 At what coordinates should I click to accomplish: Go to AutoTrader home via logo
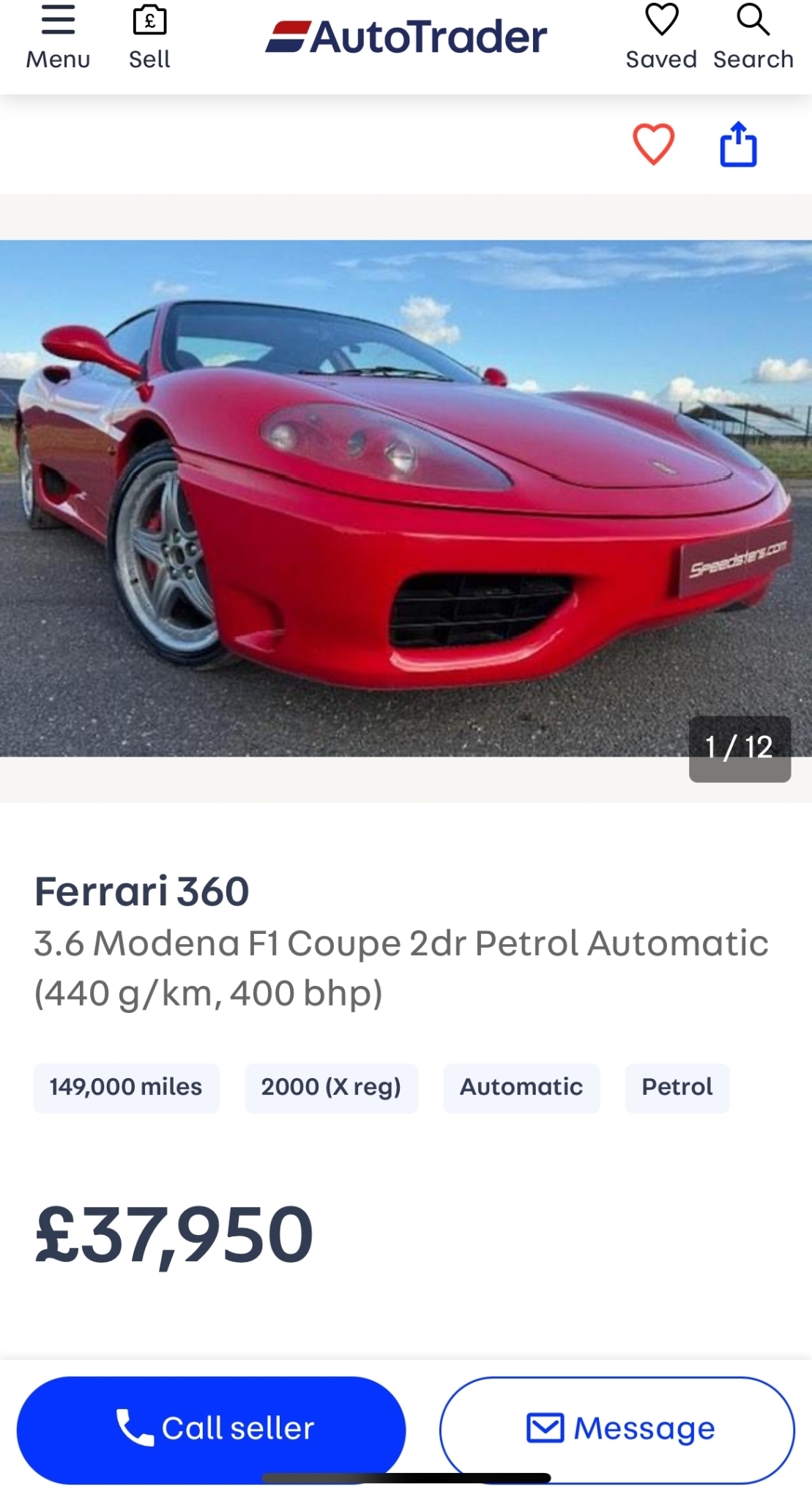406,37
